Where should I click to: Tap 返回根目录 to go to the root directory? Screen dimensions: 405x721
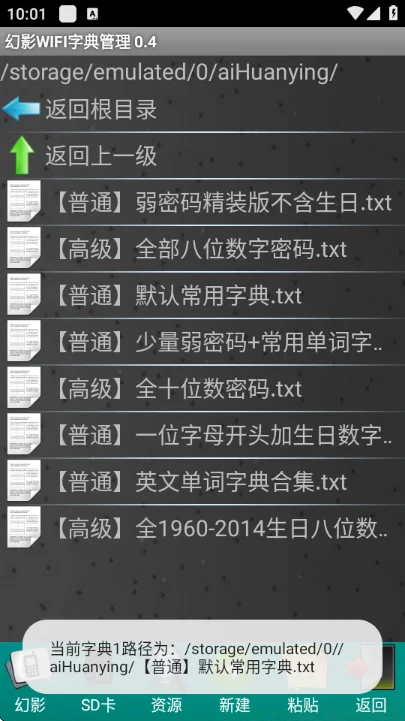coord(202,109)
